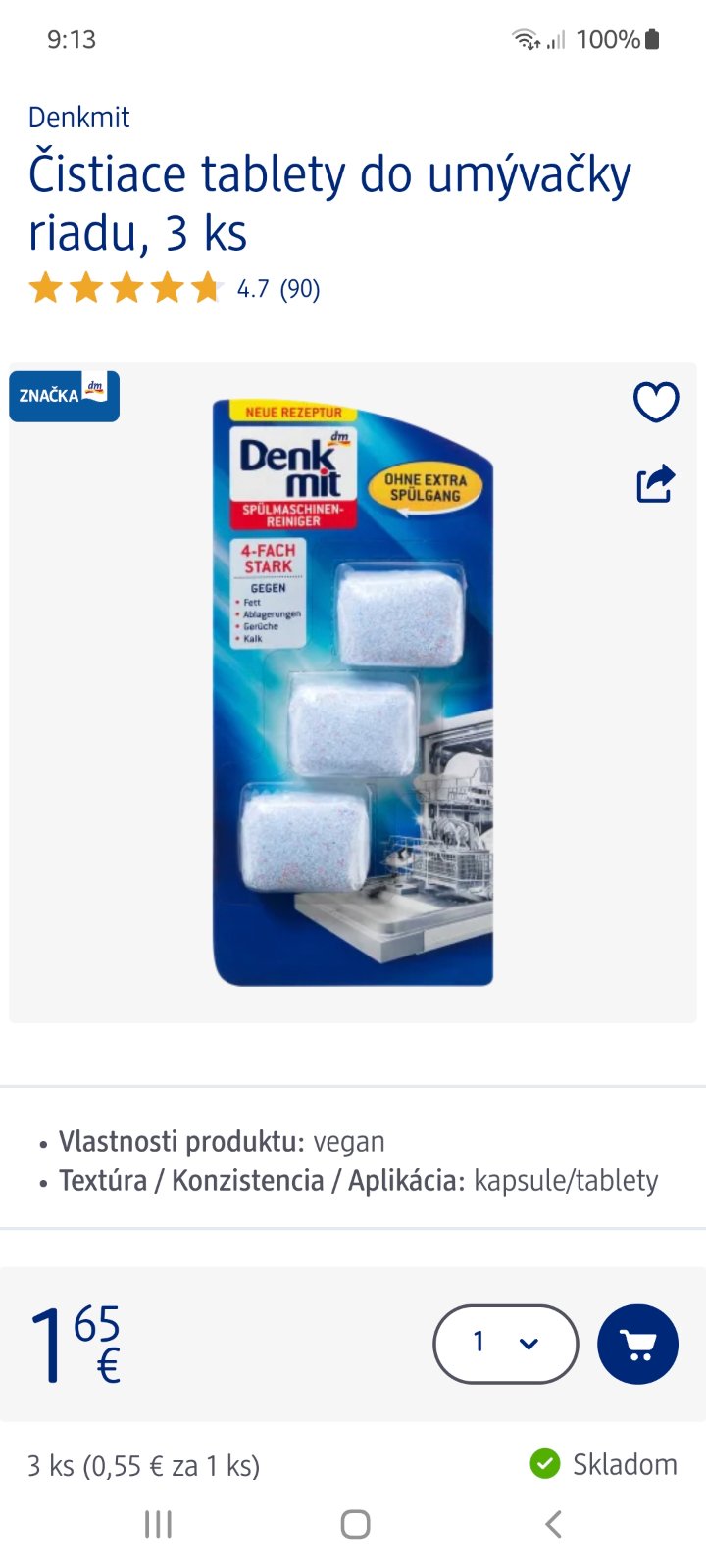706x1568 pixels.
Task: Open the Denkmit brand link
Action: point(78,118)
